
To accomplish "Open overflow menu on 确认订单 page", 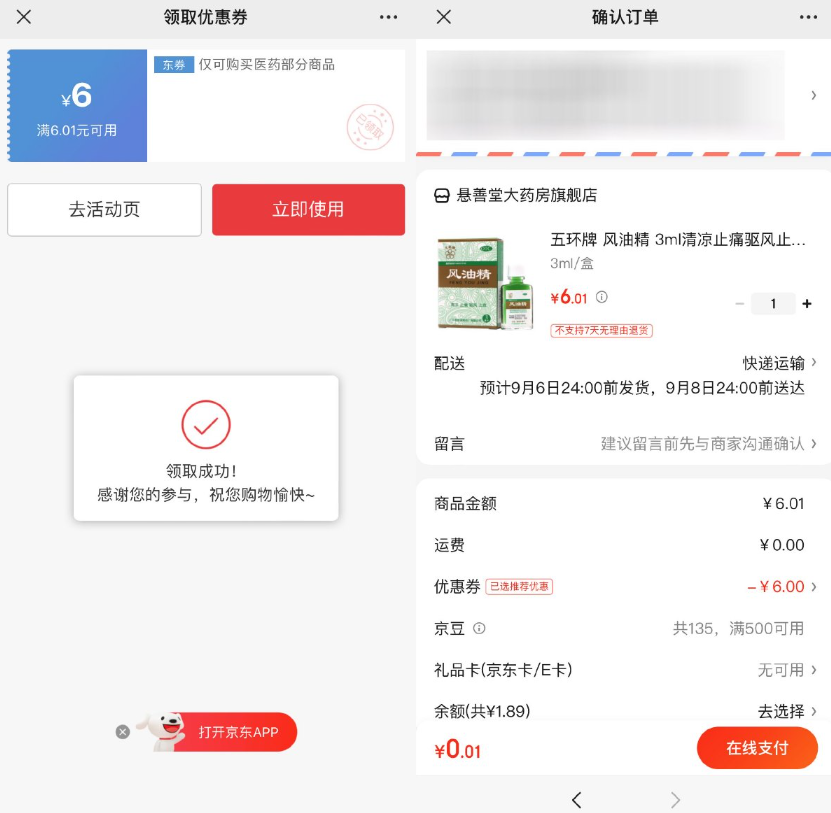I will point(808,17).
